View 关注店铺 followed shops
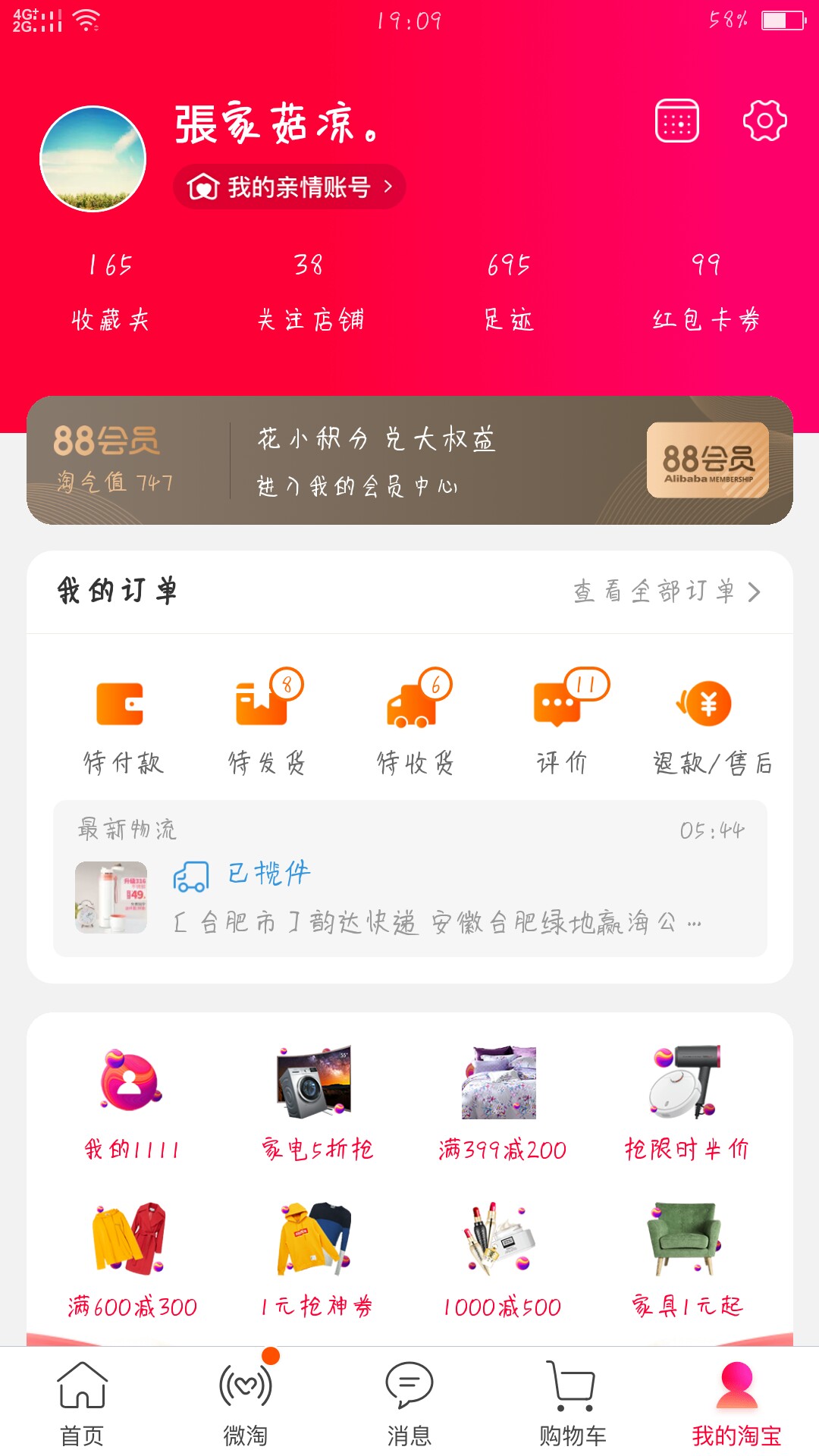The height and width of the screenshot is (1456, 819). click(x=310, y=293)
